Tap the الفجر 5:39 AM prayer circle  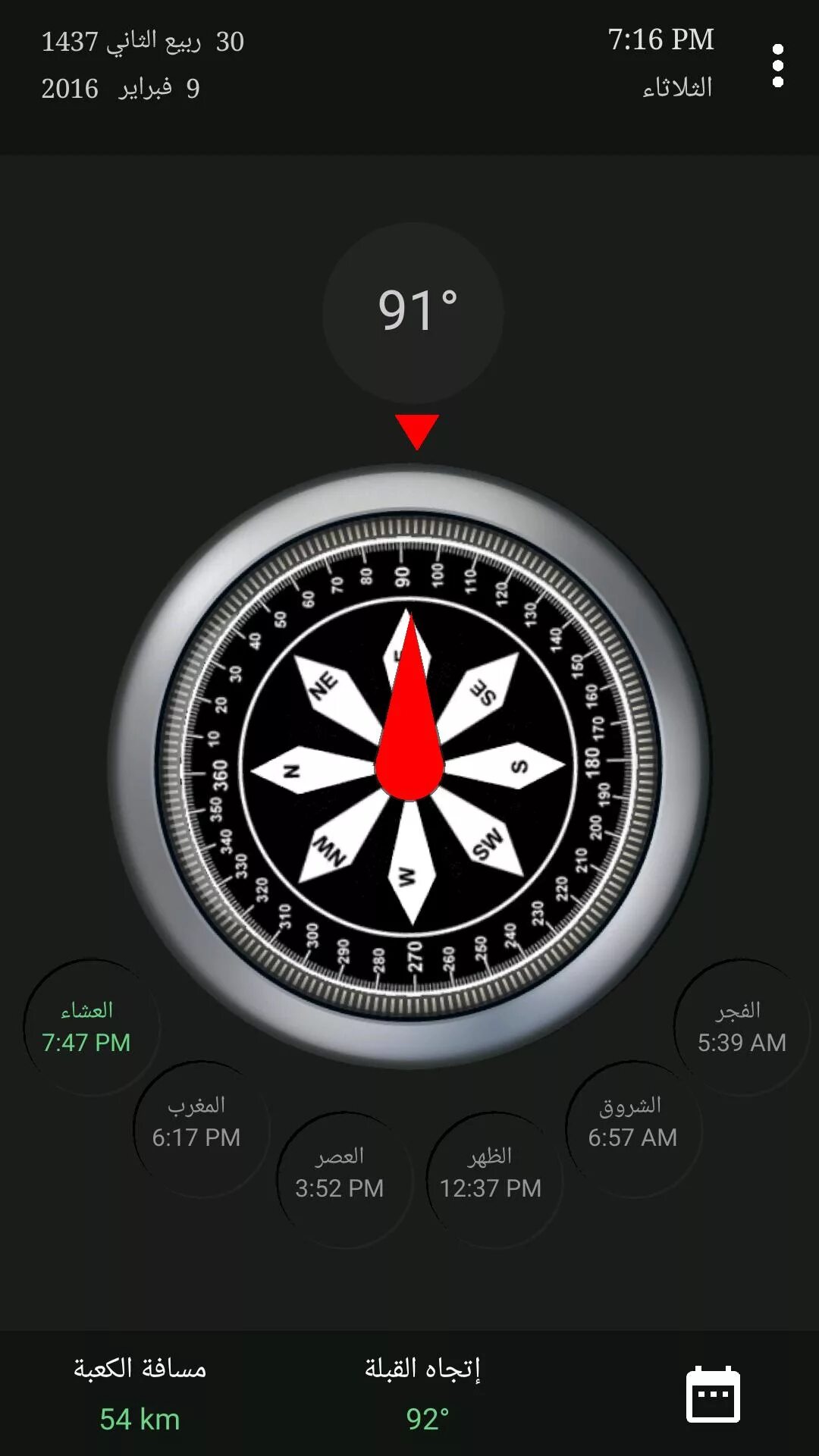click(x=741, y=1028)
